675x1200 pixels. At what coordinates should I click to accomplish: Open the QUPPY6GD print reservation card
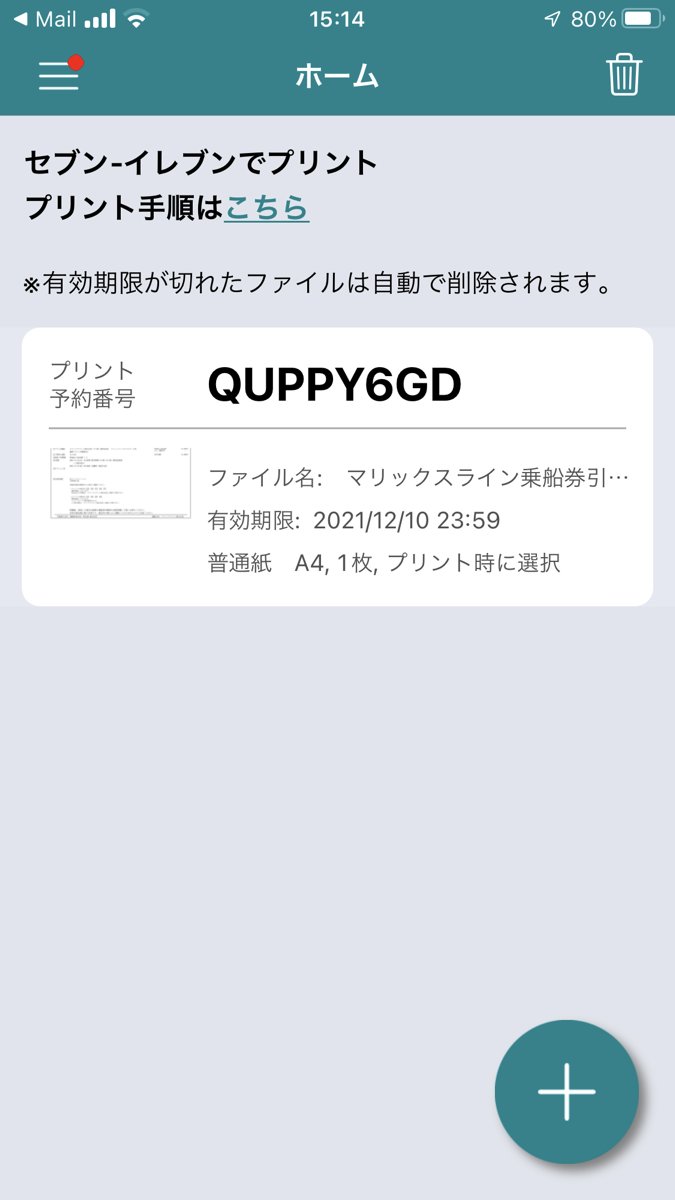337,466
